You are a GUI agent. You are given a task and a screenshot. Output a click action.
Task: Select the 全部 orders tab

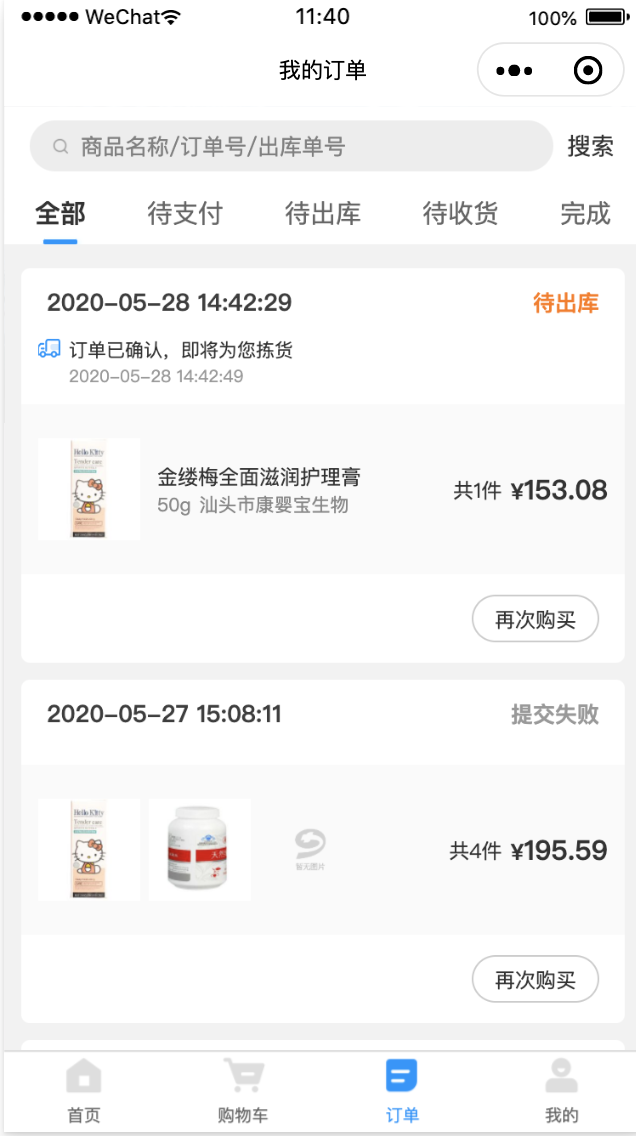click(60, 213)
